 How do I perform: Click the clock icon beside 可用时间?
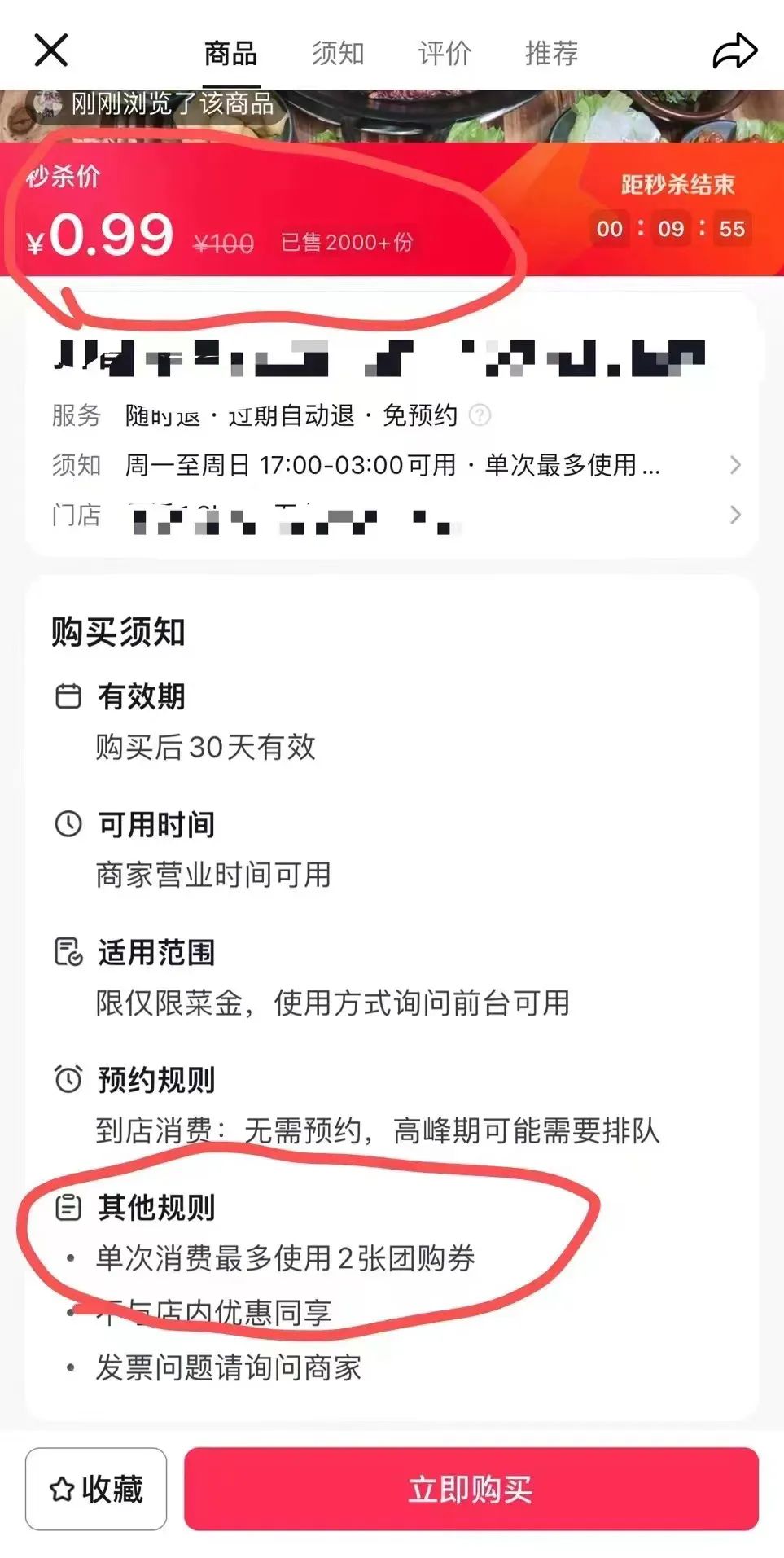point(70,824)
